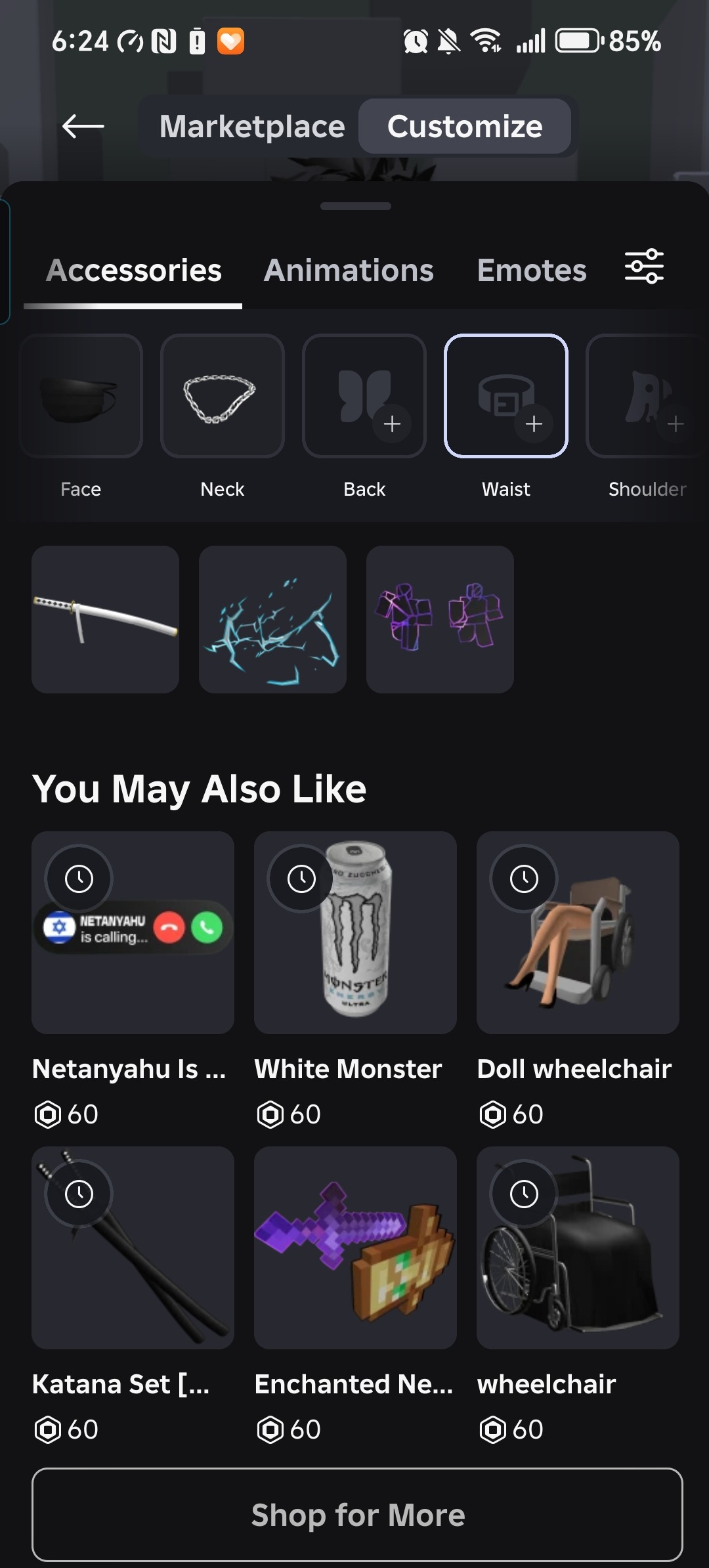This screenshot has height=1568, width=709.
Task: Switch to the Emotes tab
Action: [532, 271]
